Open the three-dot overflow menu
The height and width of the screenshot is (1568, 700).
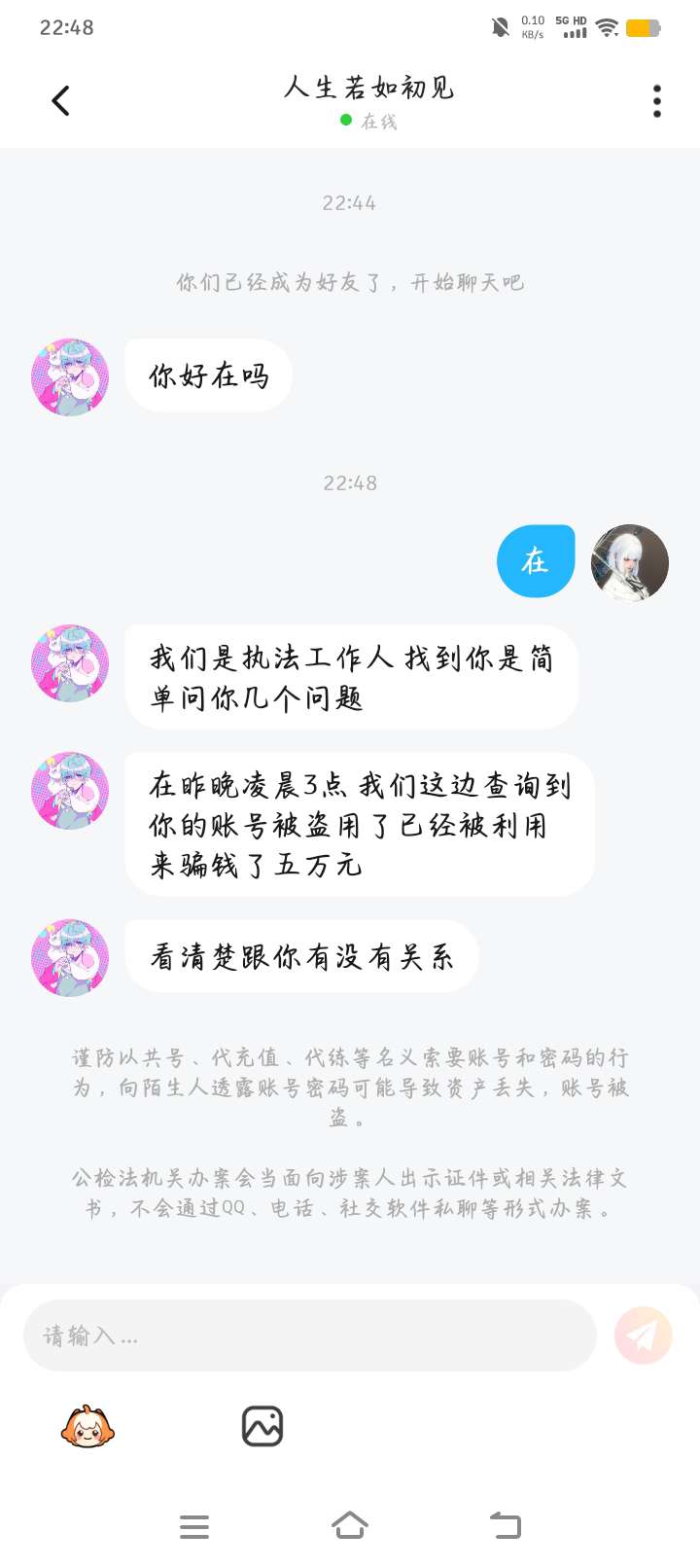click(657, 101)
